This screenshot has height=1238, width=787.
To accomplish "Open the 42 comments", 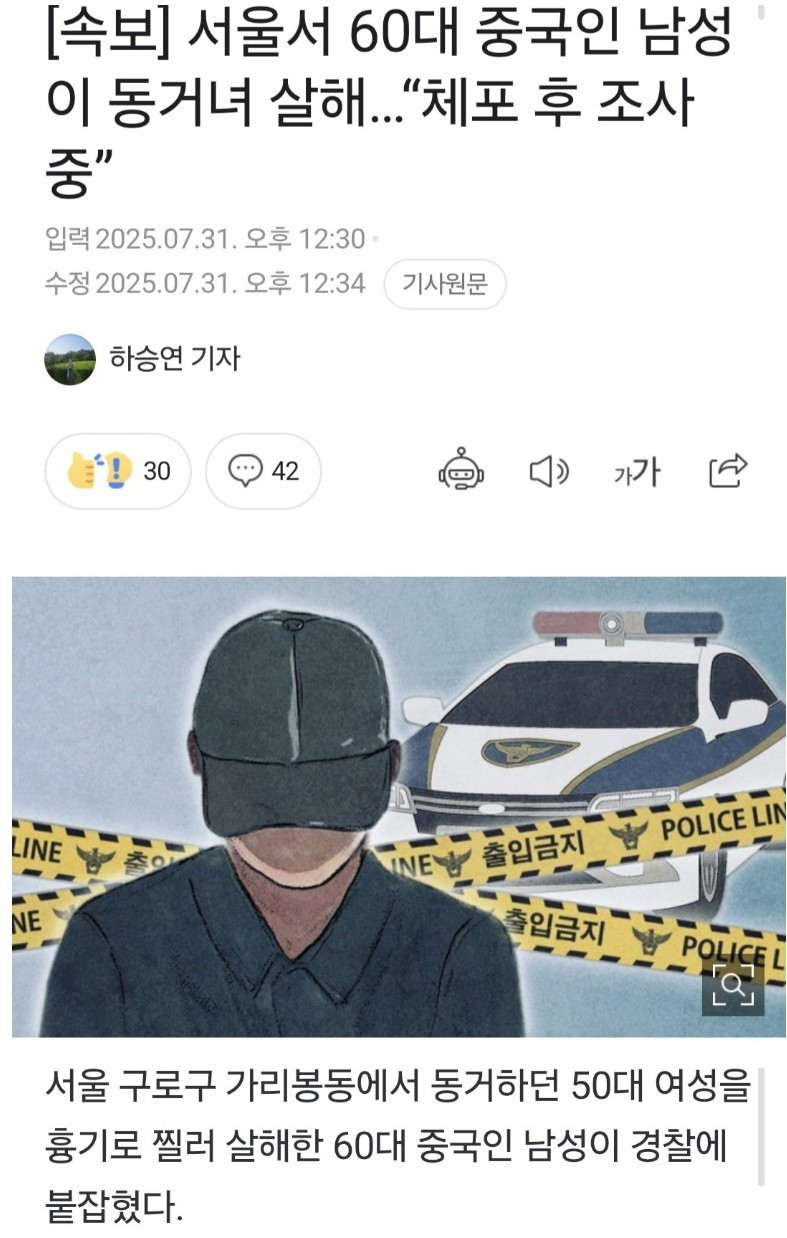I will (263, 470).
